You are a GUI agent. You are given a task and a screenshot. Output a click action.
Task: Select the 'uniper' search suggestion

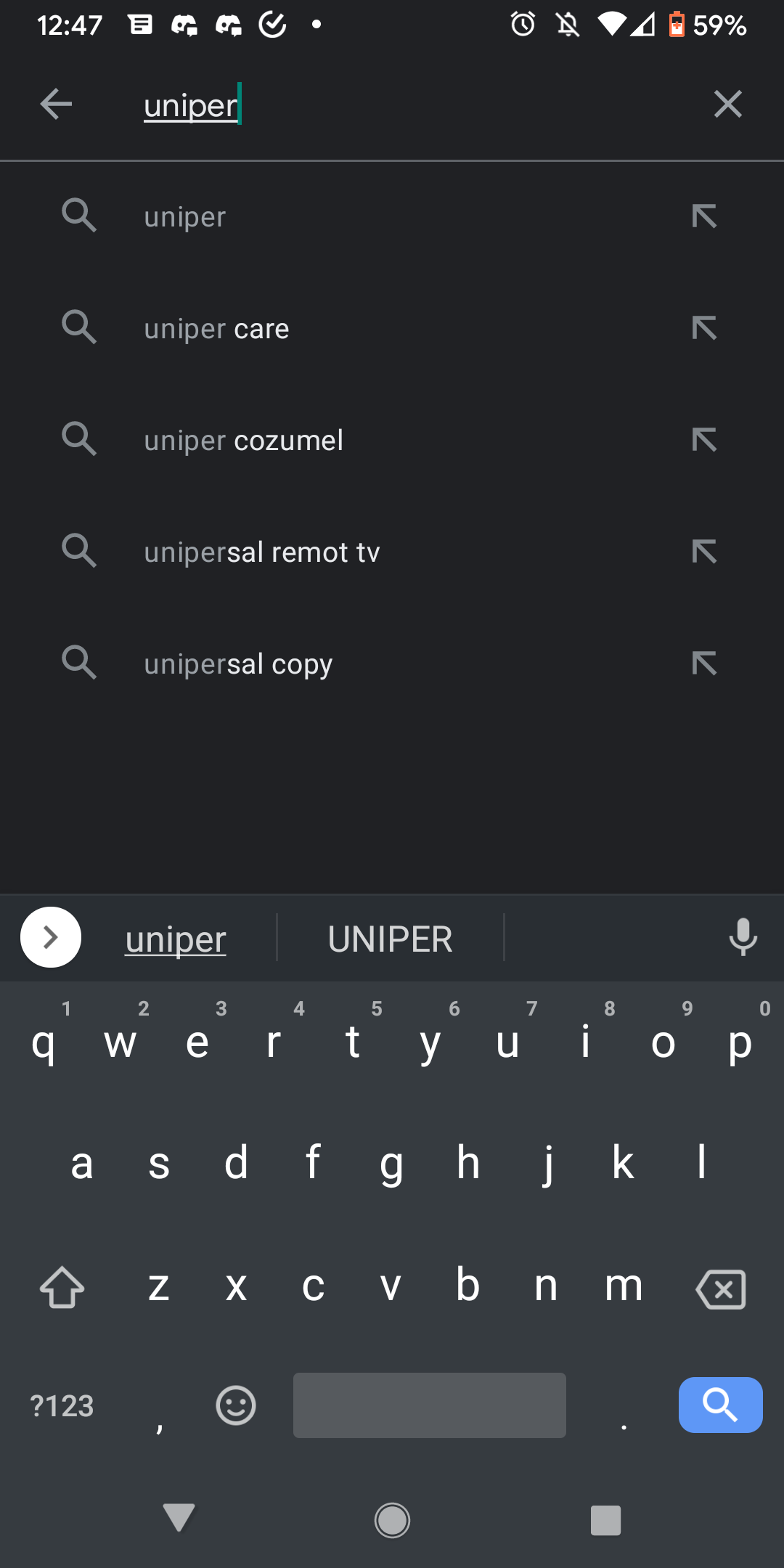click(186, 217)
